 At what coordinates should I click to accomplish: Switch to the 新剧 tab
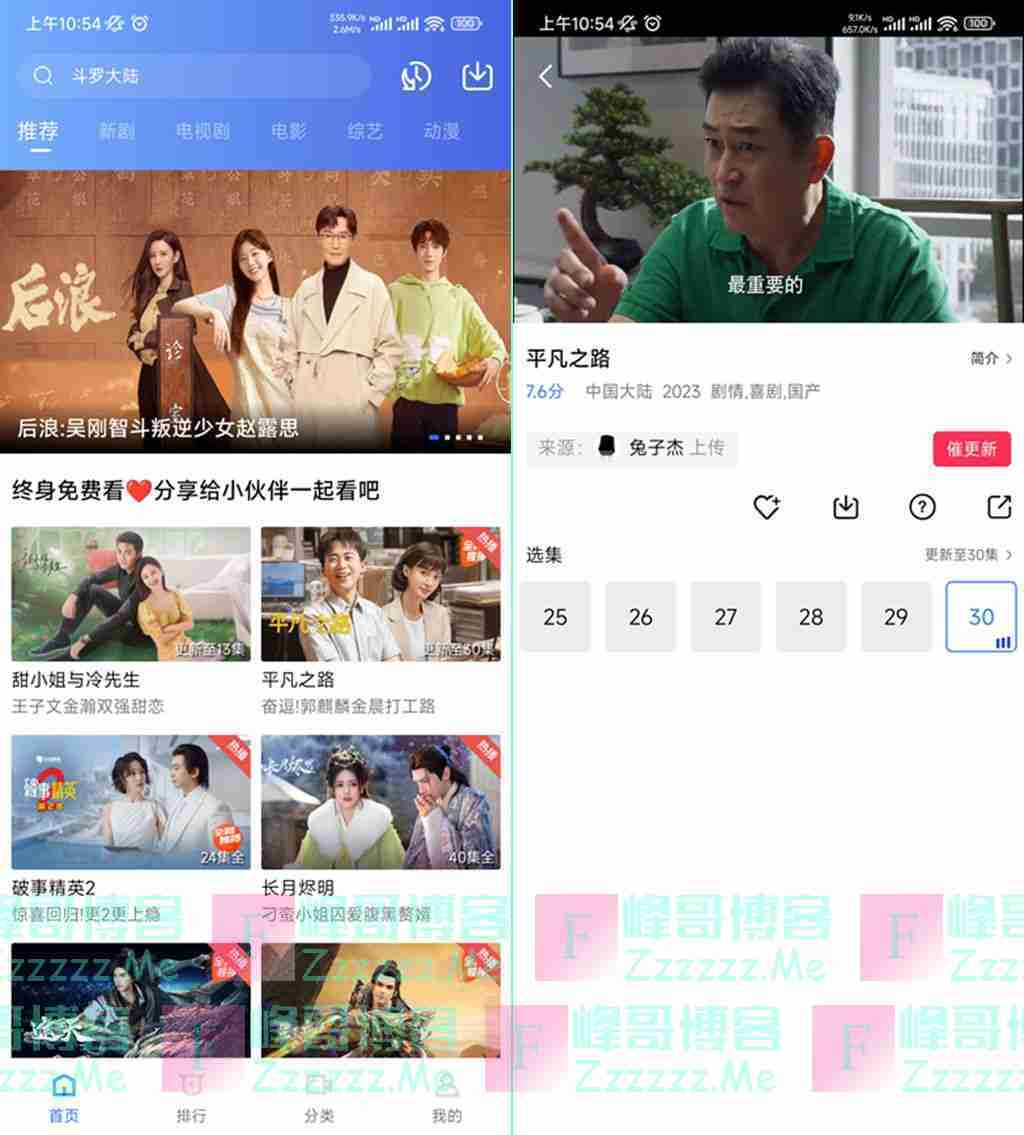(x=116, y=131)
